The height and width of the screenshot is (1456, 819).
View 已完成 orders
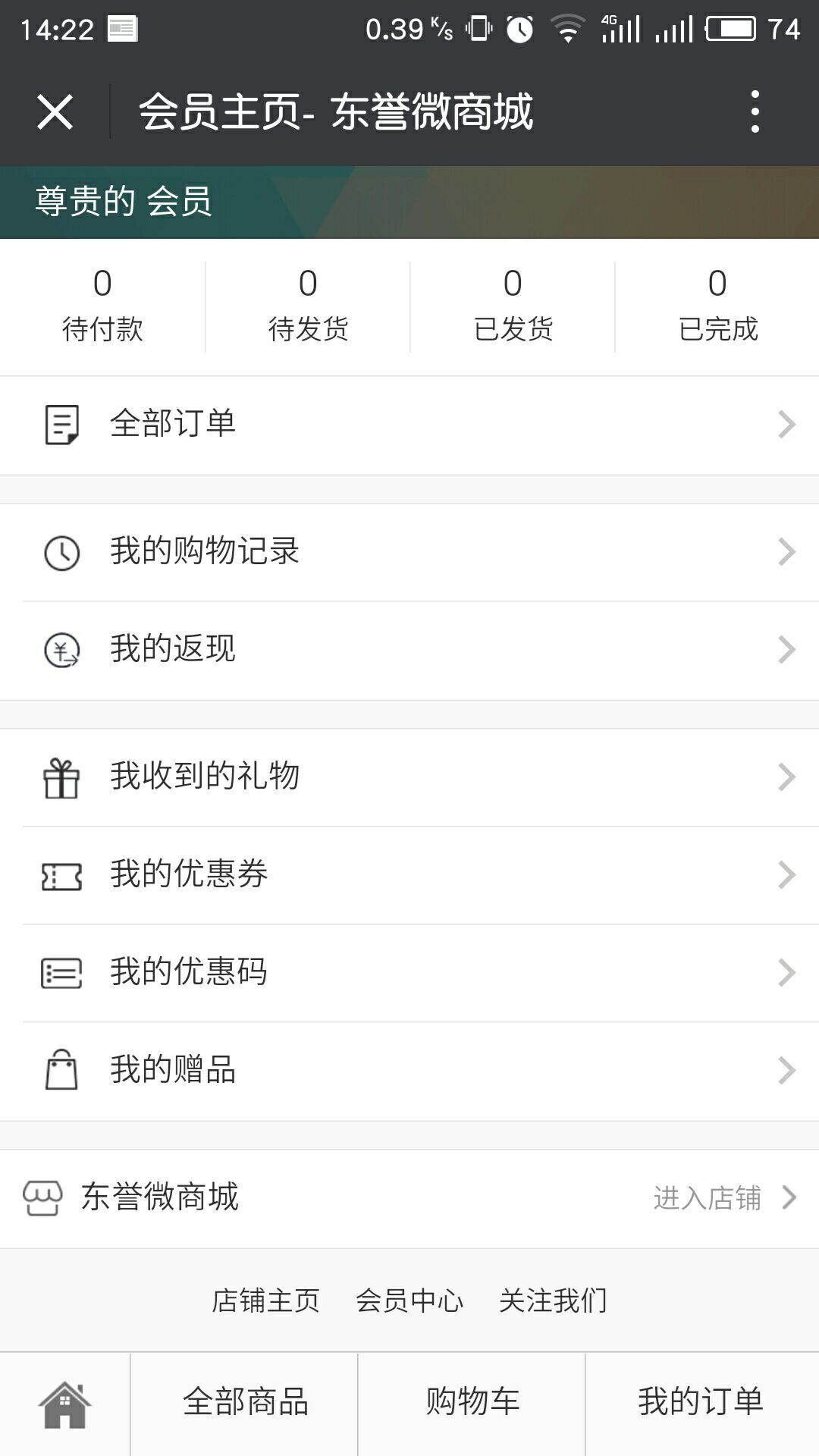click(x=717, y=306)
